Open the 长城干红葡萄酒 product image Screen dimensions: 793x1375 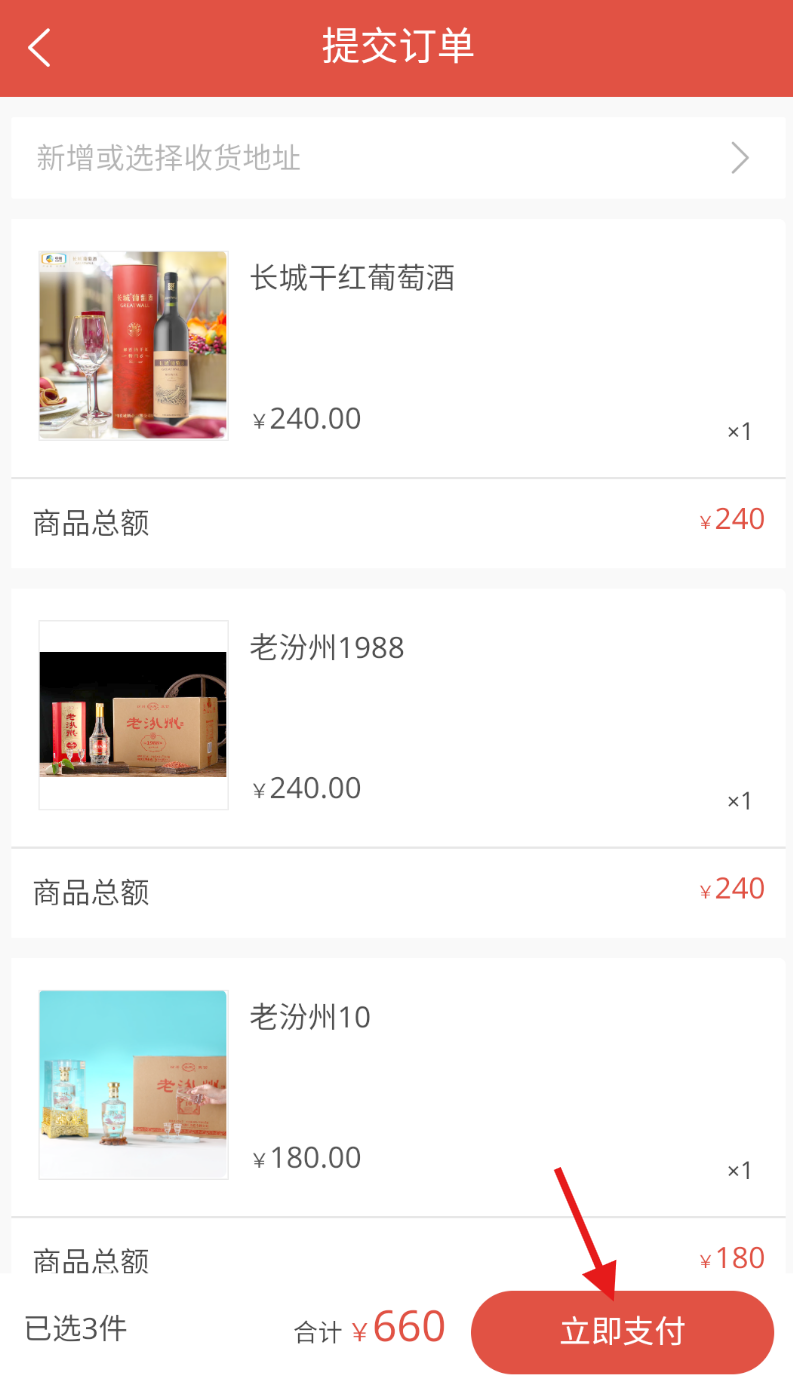tap(133, 345)
